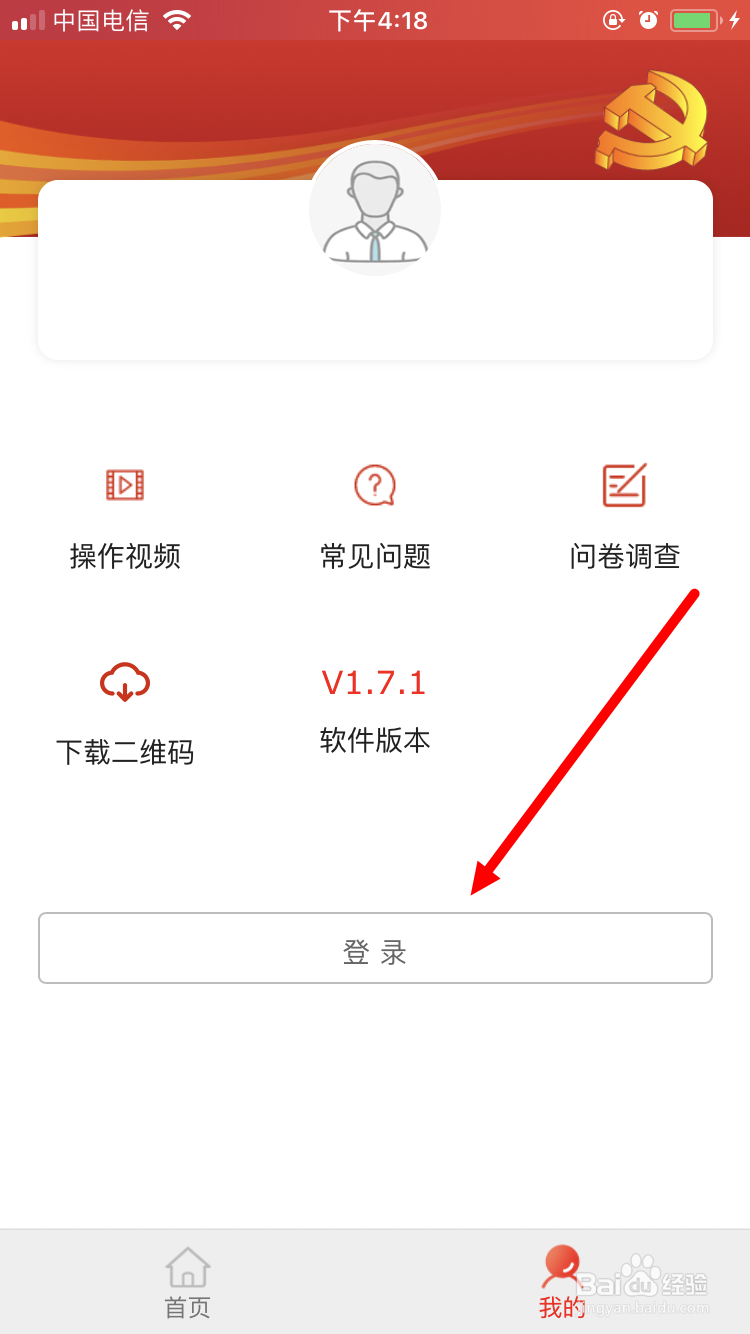Tap the default user avatar image

[374, 208]
